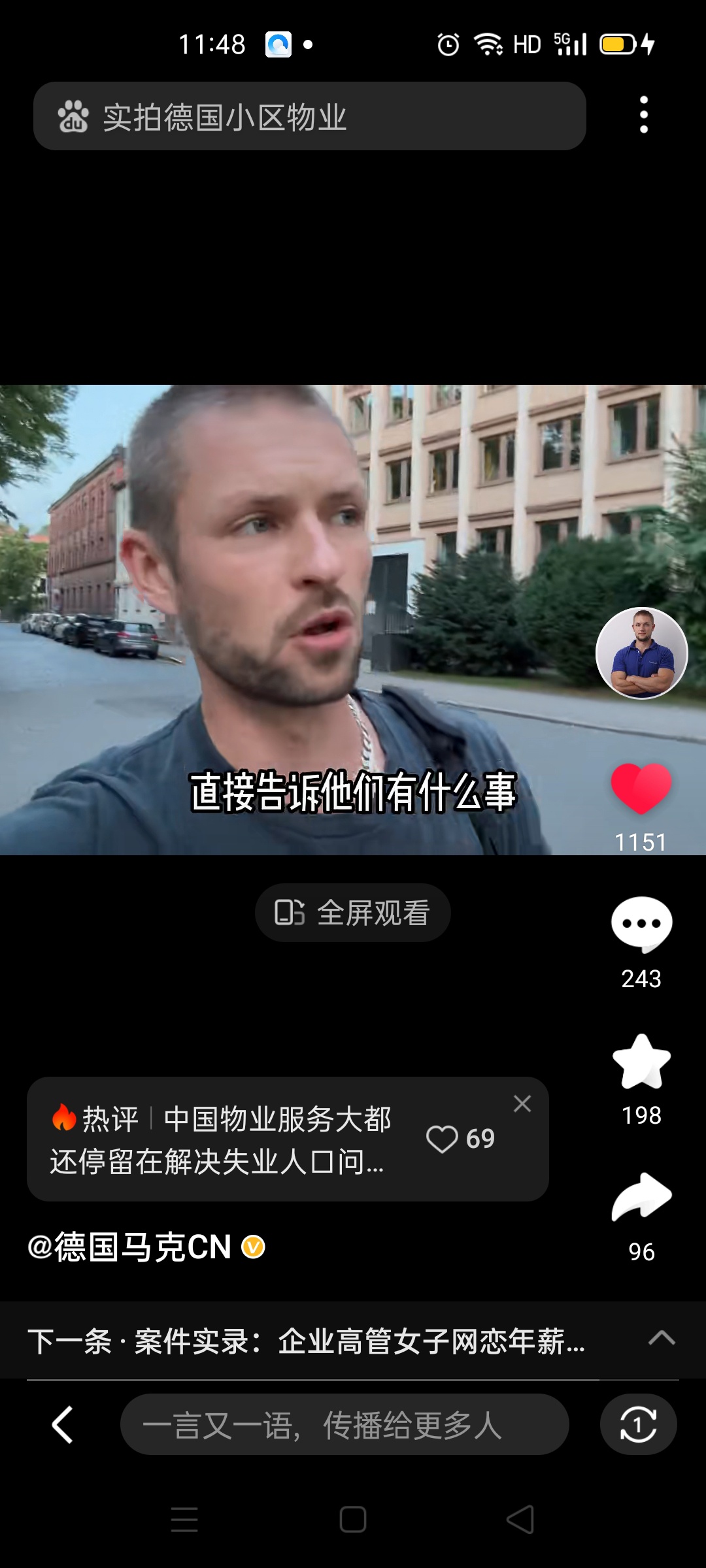Tap the system home button
The image size is (706, 1568).
(x=353, y=1519)
